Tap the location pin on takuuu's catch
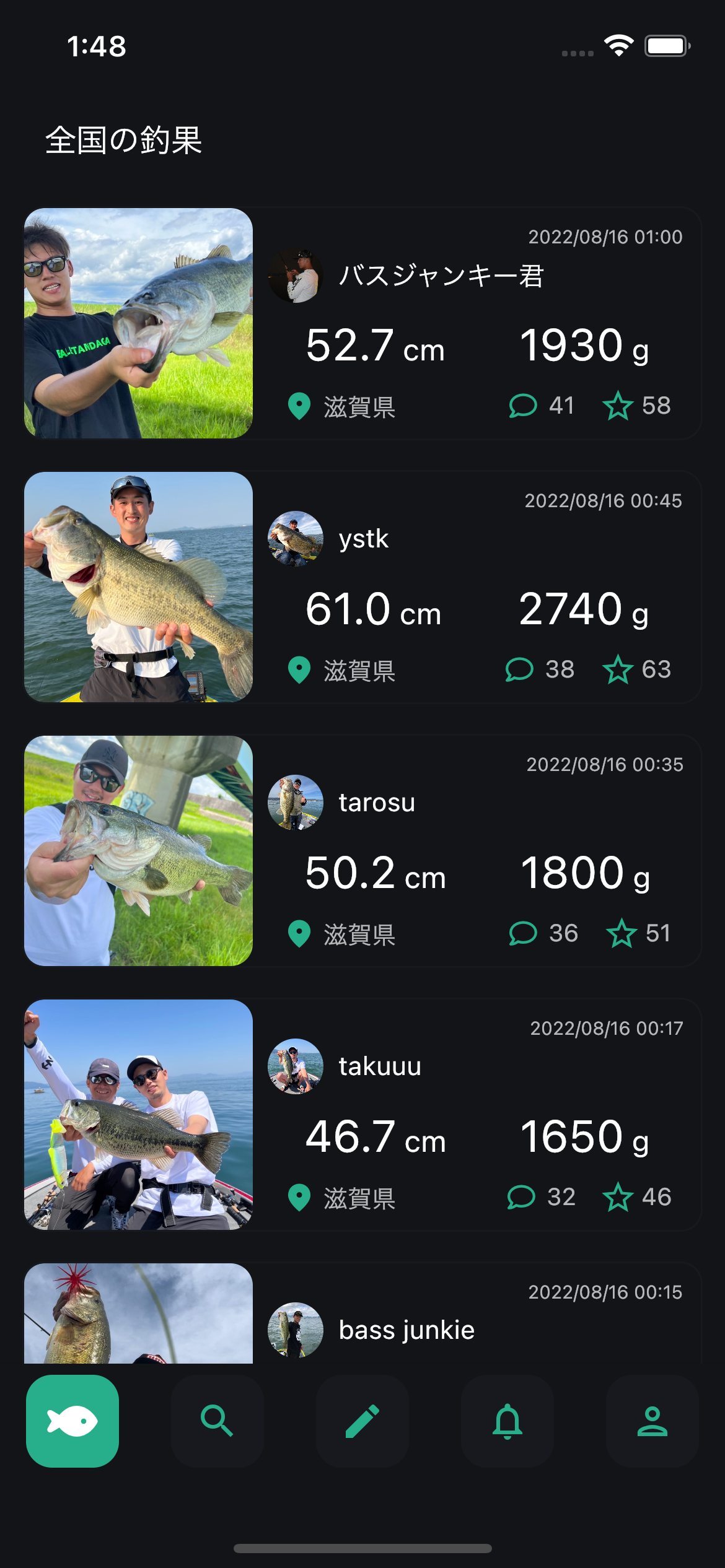 (x=299, y=1197)
